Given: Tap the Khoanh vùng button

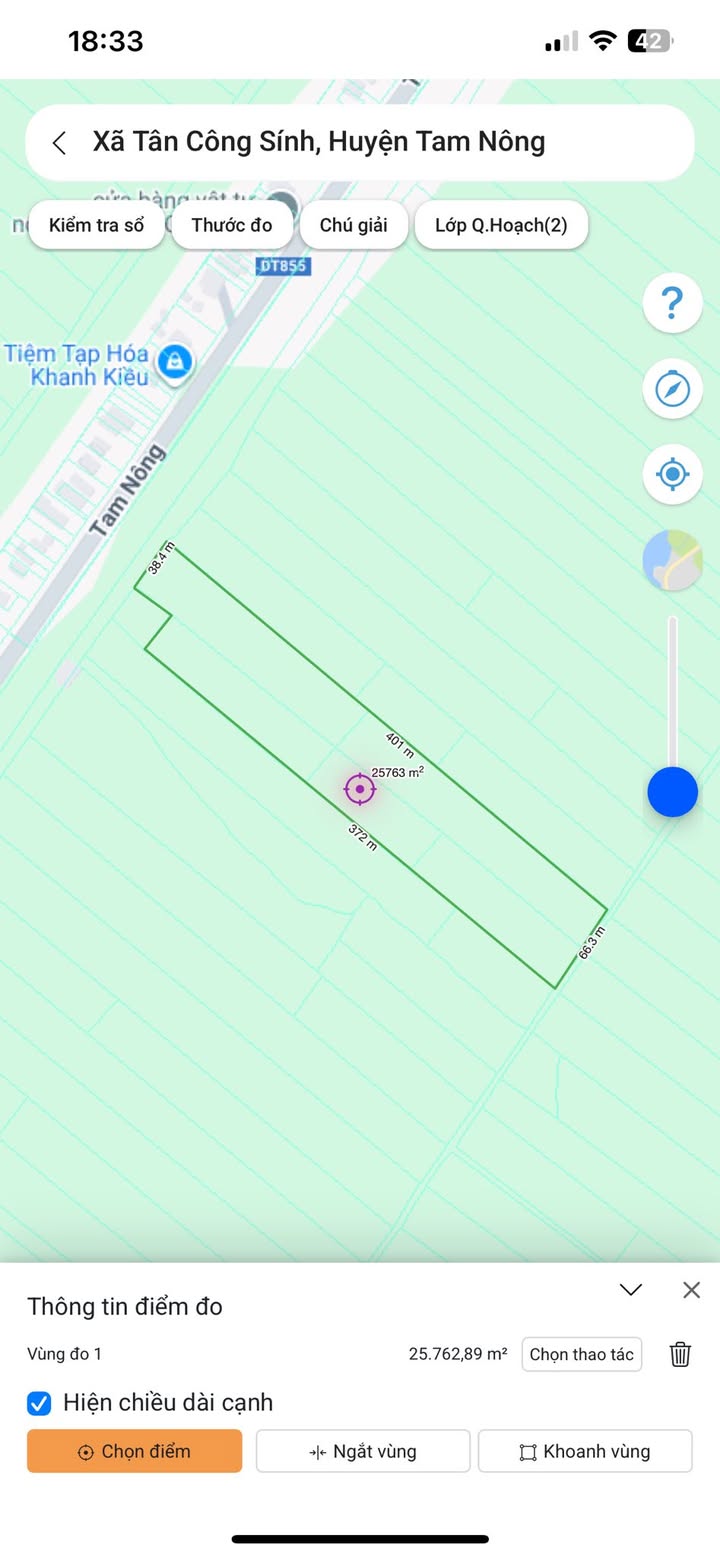Looking at the screenshot, I should point(585,1451).
